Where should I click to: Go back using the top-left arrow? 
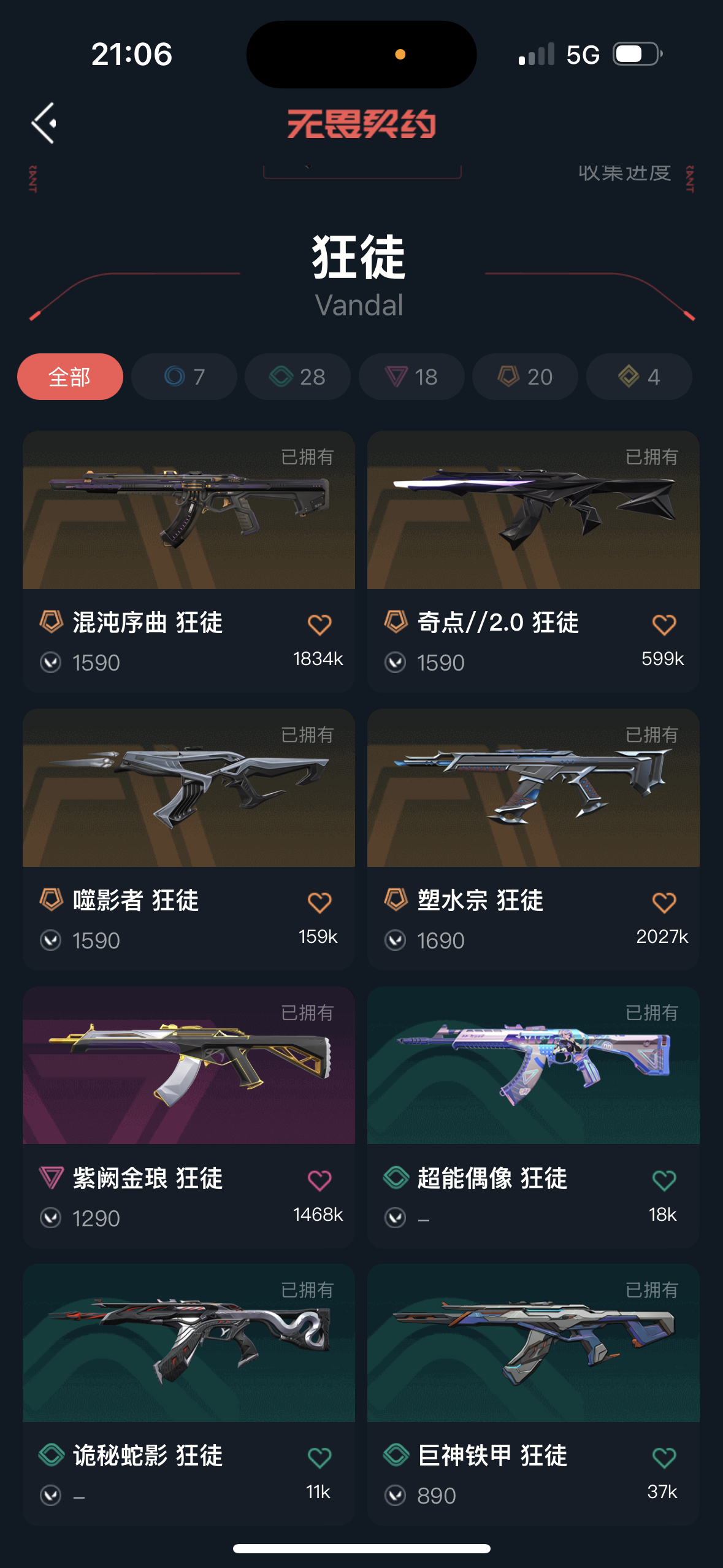(x=44, y=123)
